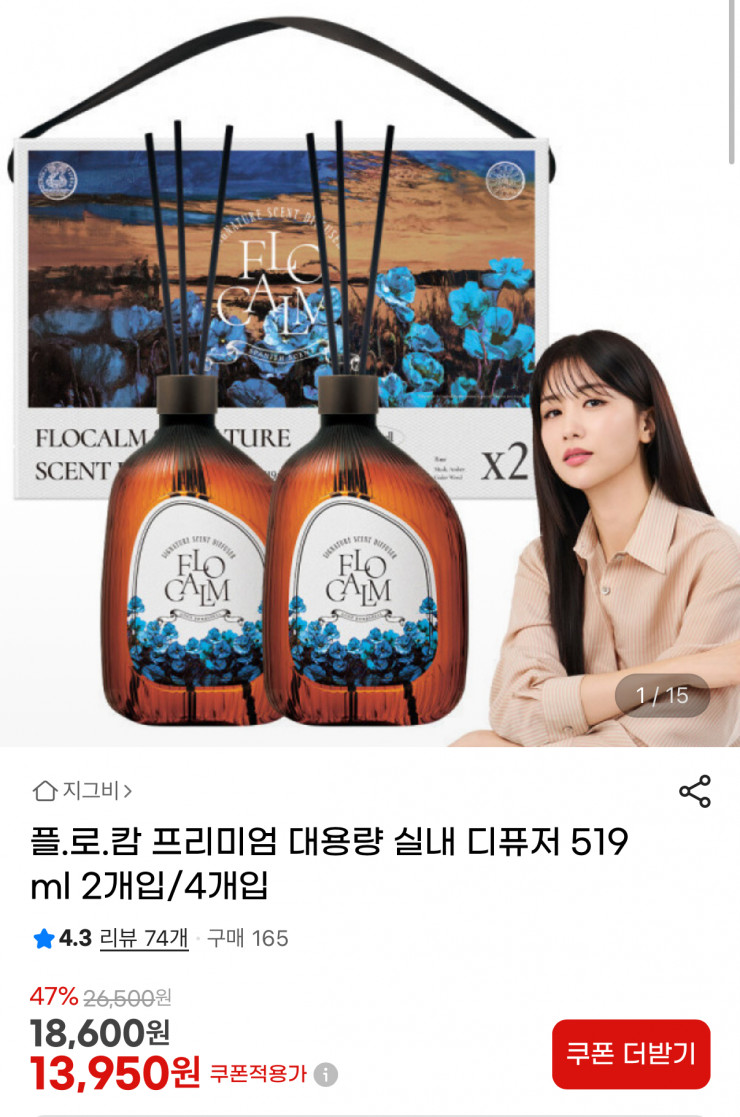Show coupon price info icon
The height and width of the screenshot is (1117, 740).
(326, 1075)
